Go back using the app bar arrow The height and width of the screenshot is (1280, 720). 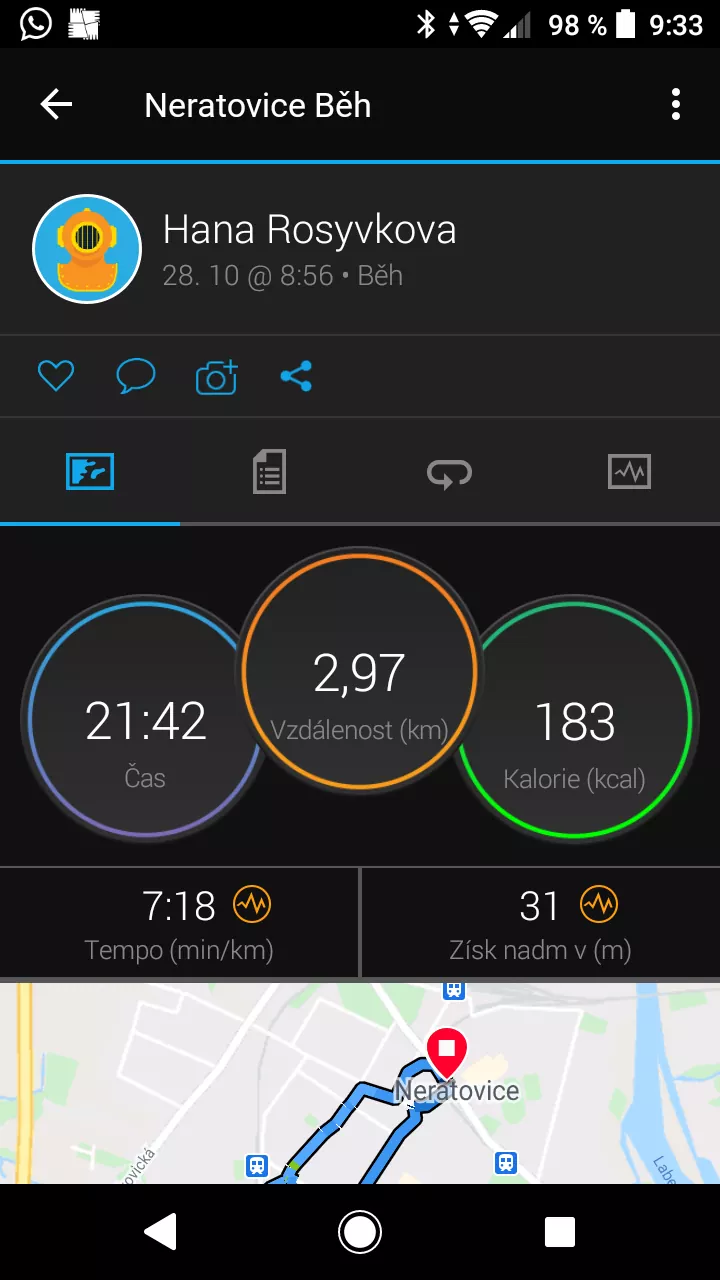coord(56,104)
